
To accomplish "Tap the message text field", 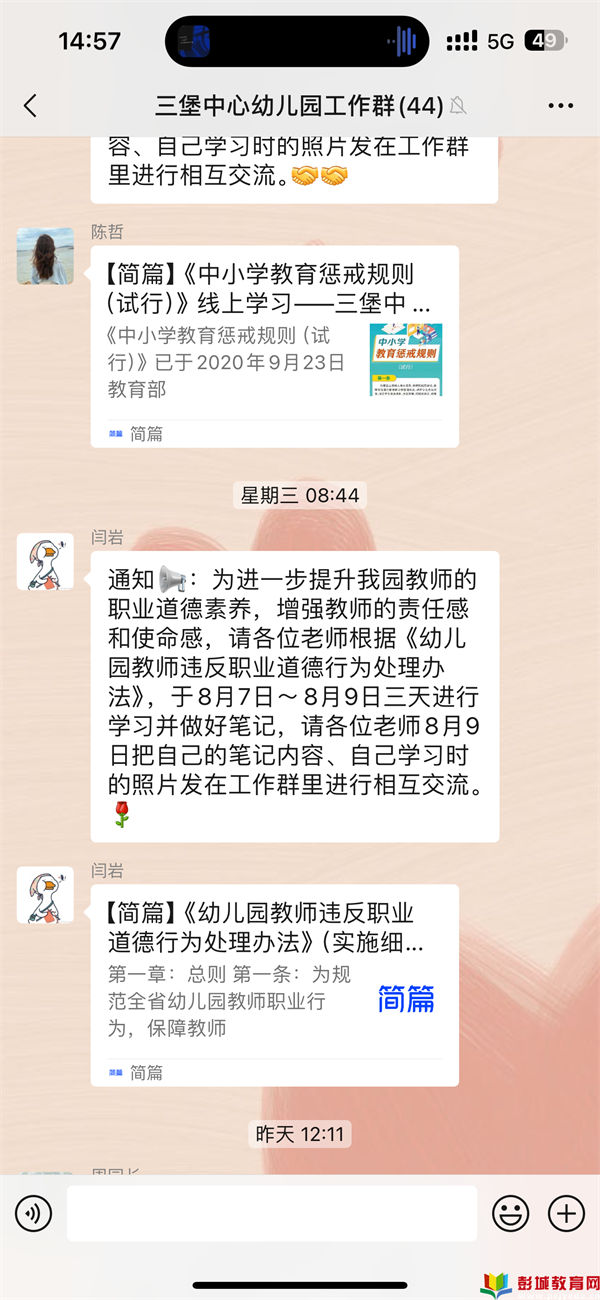I will click(x=271, y=1214).
